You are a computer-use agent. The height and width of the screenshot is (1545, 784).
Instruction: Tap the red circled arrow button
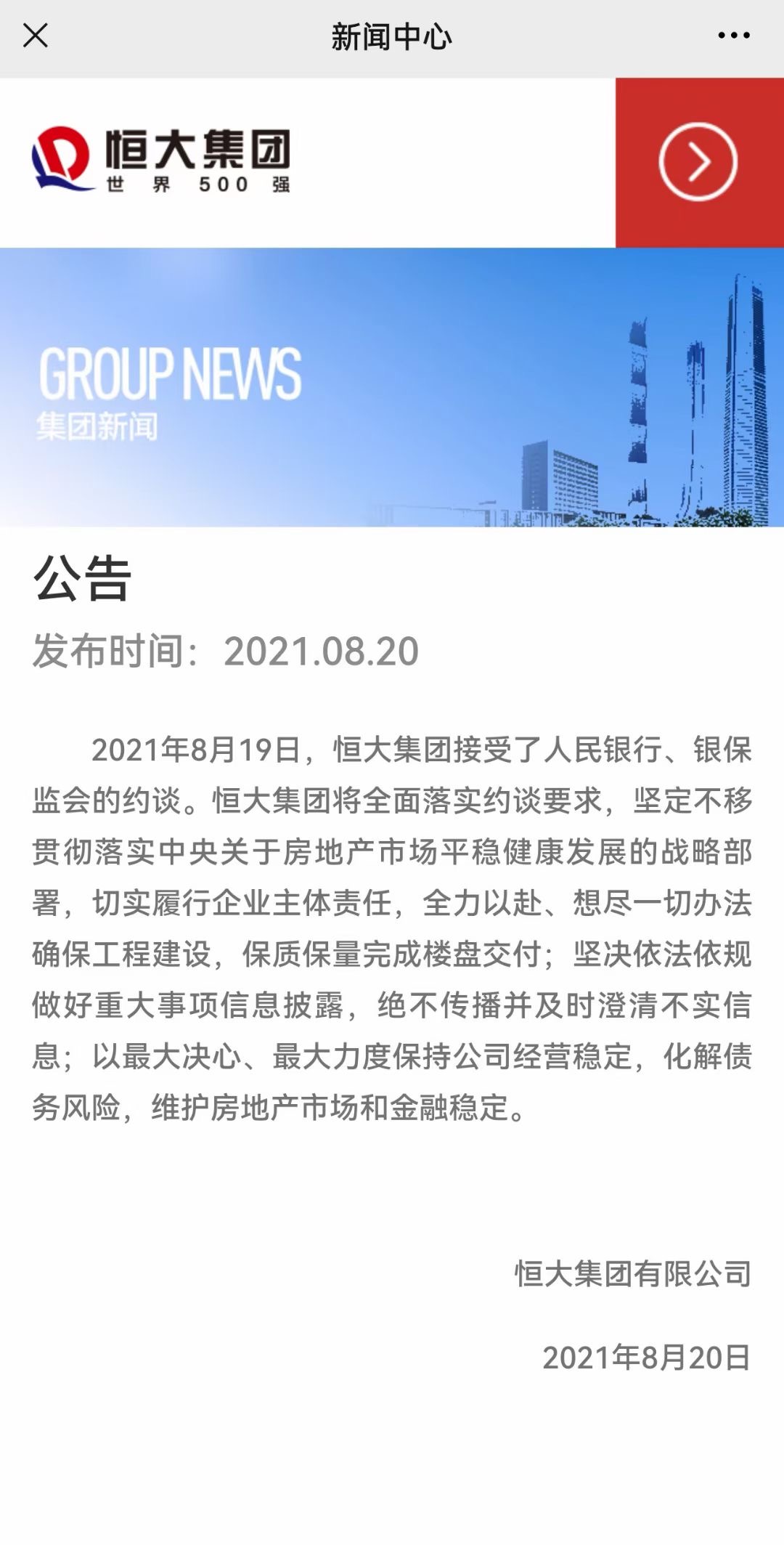(698, 162)
